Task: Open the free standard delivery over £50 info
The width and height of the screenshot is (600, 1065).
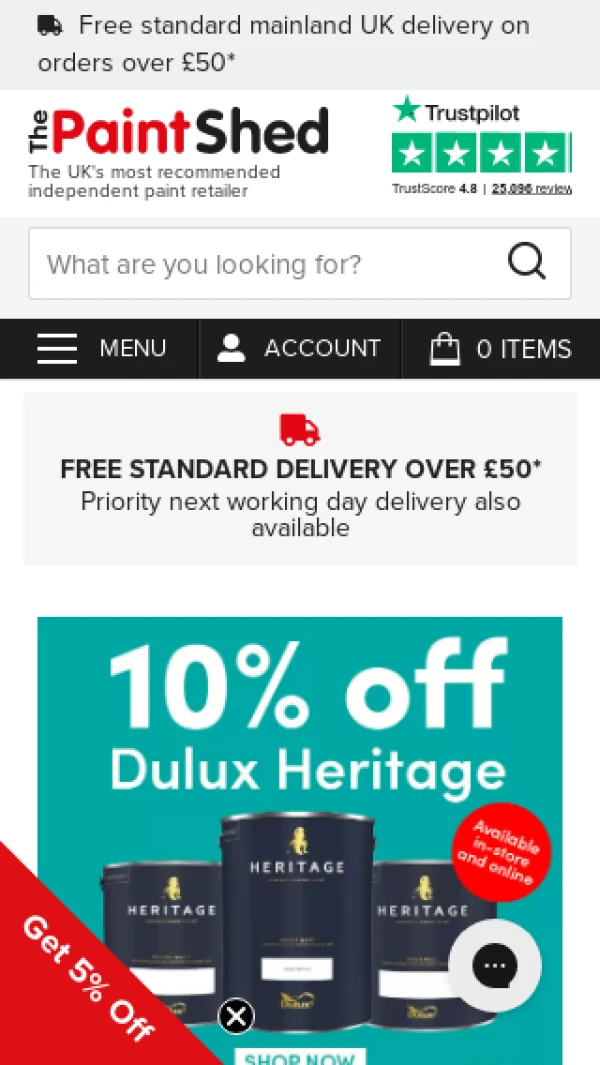Action: pos(300,479)
